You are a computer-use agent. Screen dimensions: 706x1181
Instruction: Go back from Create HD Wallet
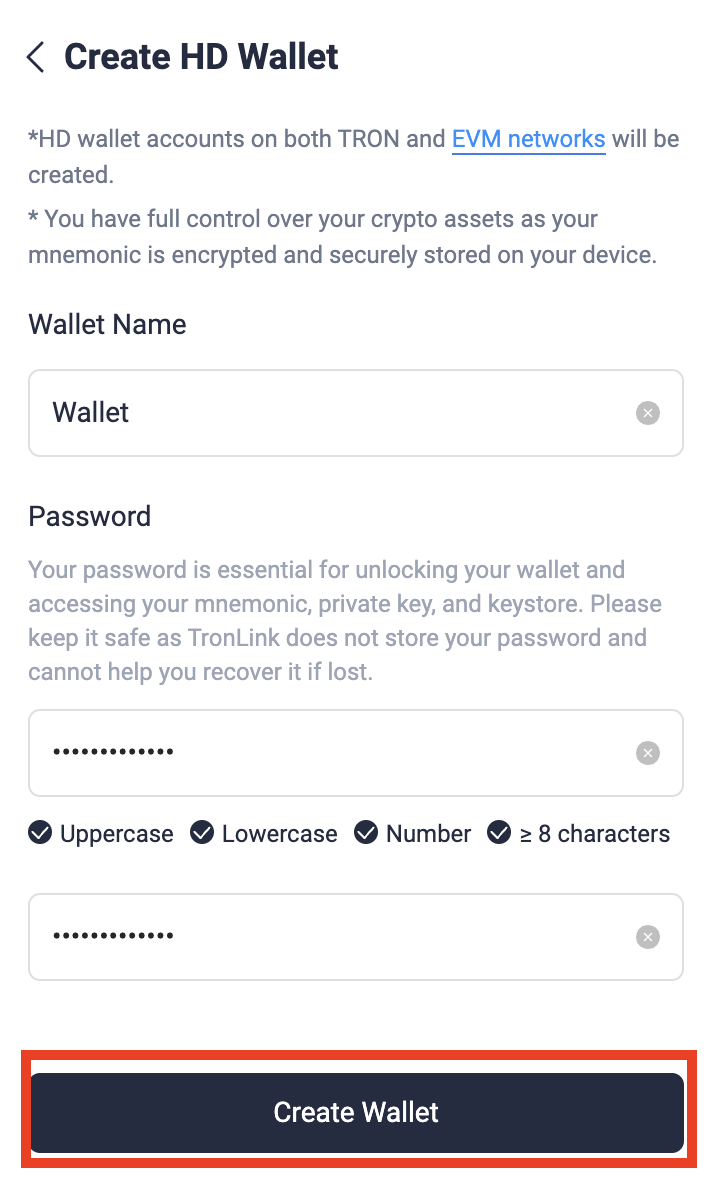(x=35, y=57)
